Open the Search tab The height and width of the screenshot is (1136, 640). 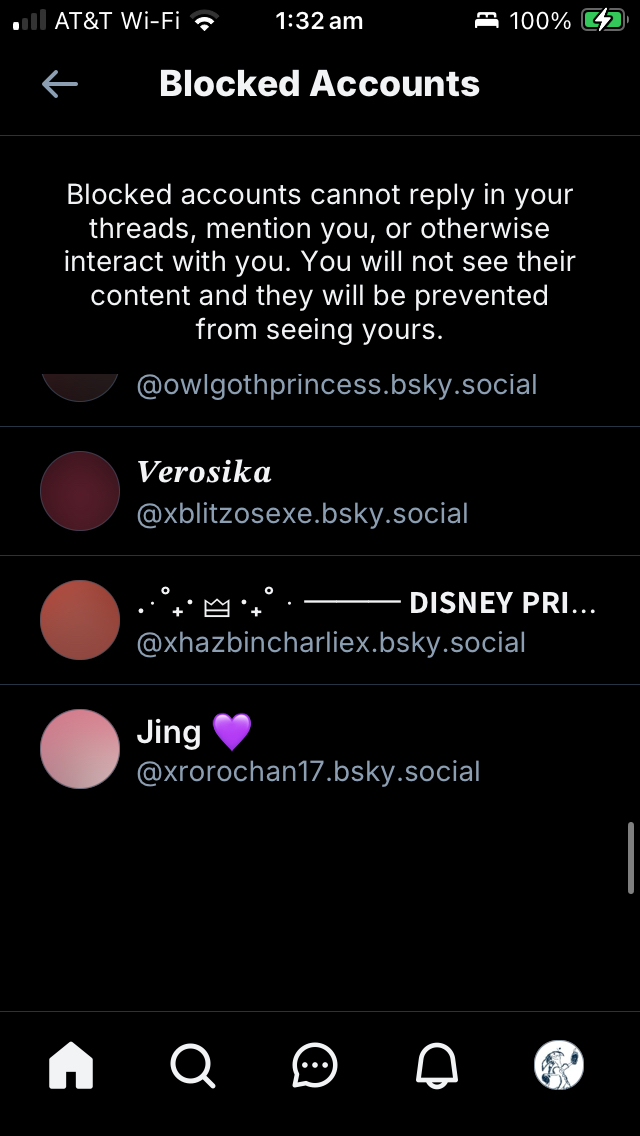click(x=192, y=1066)
